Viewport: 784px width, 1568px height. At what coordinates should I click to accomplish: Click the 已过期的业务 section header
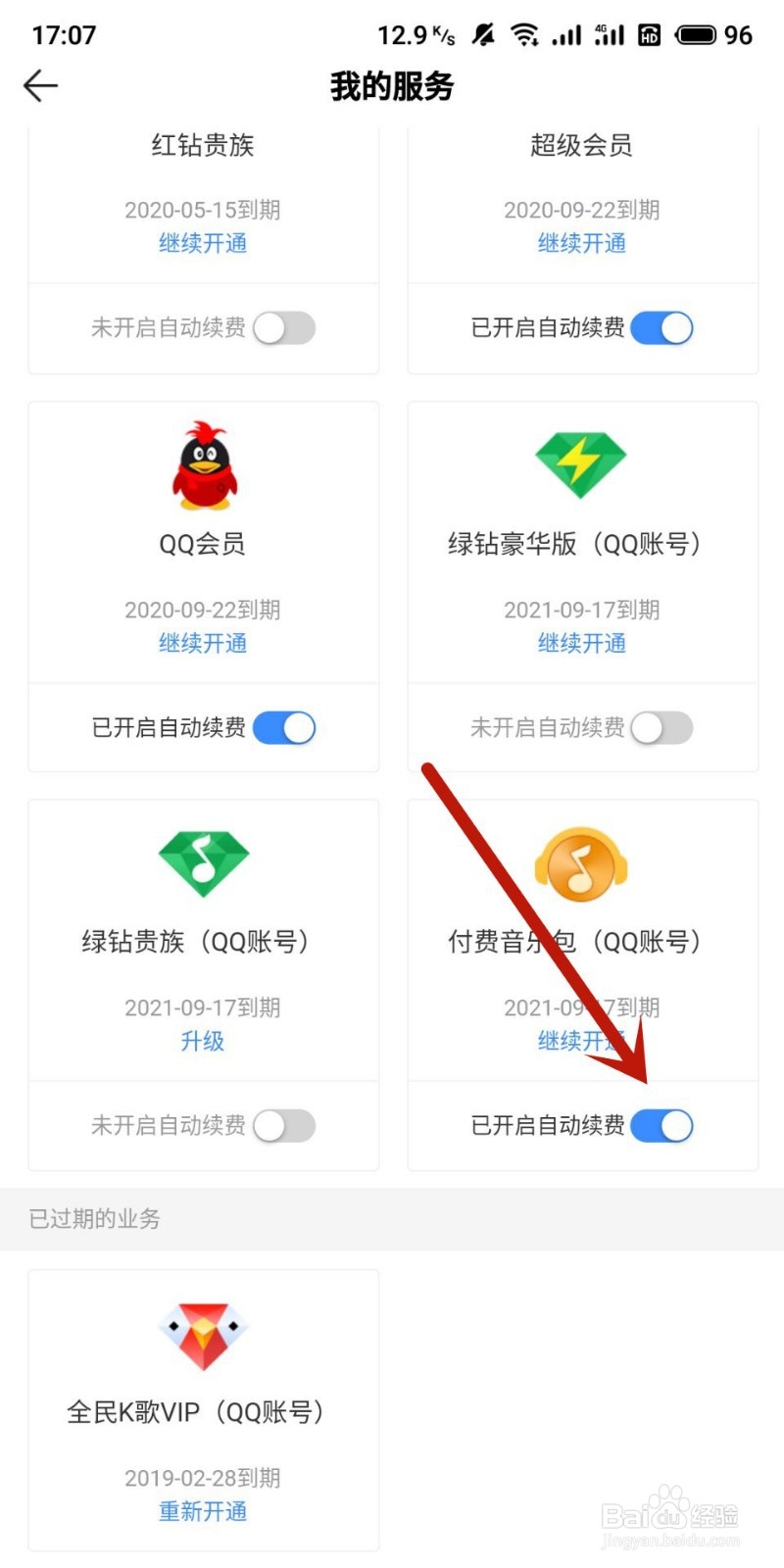(x=93, y=1218)
